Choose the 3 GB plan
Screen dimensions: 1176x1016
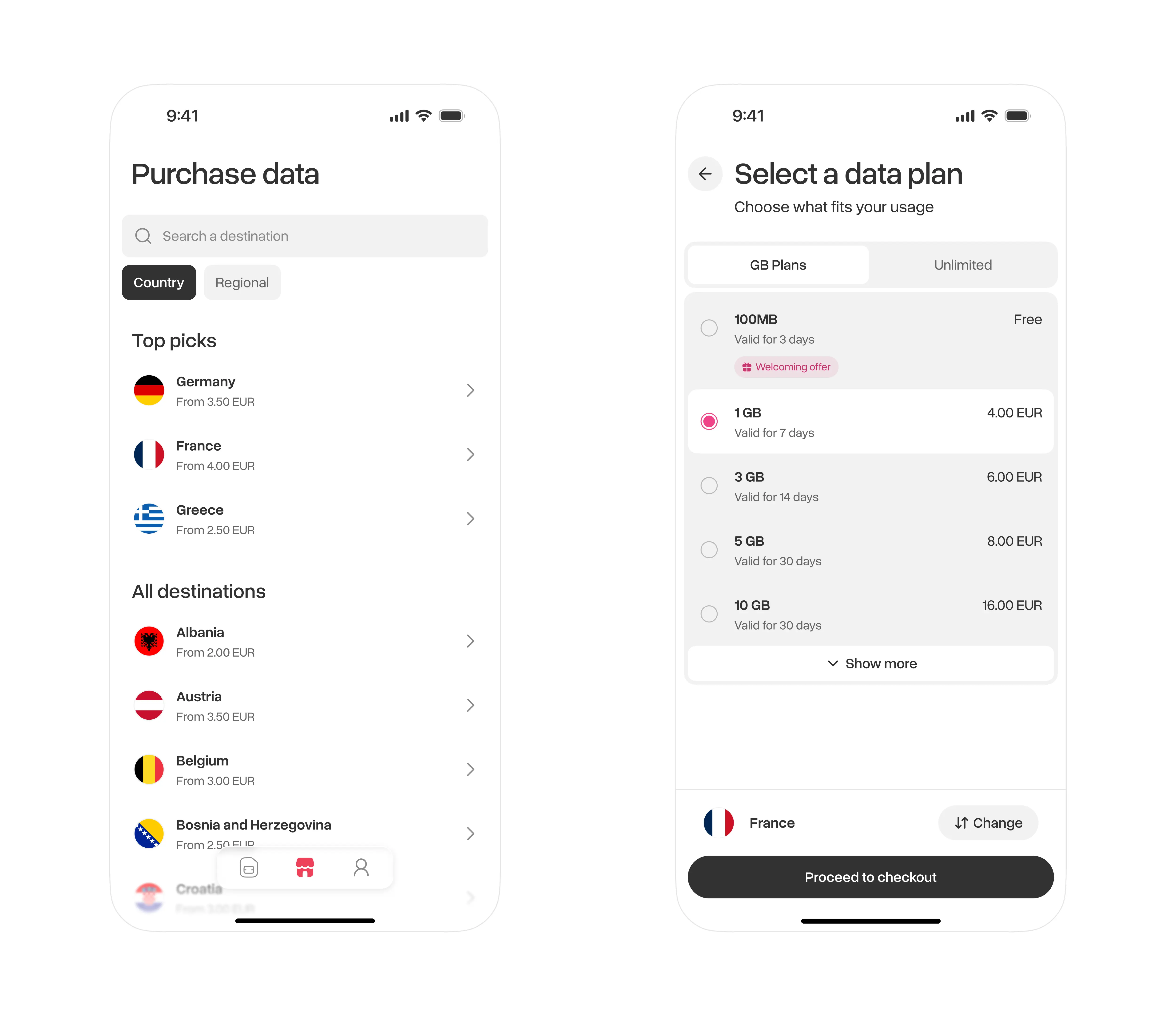tap(709, 486)
